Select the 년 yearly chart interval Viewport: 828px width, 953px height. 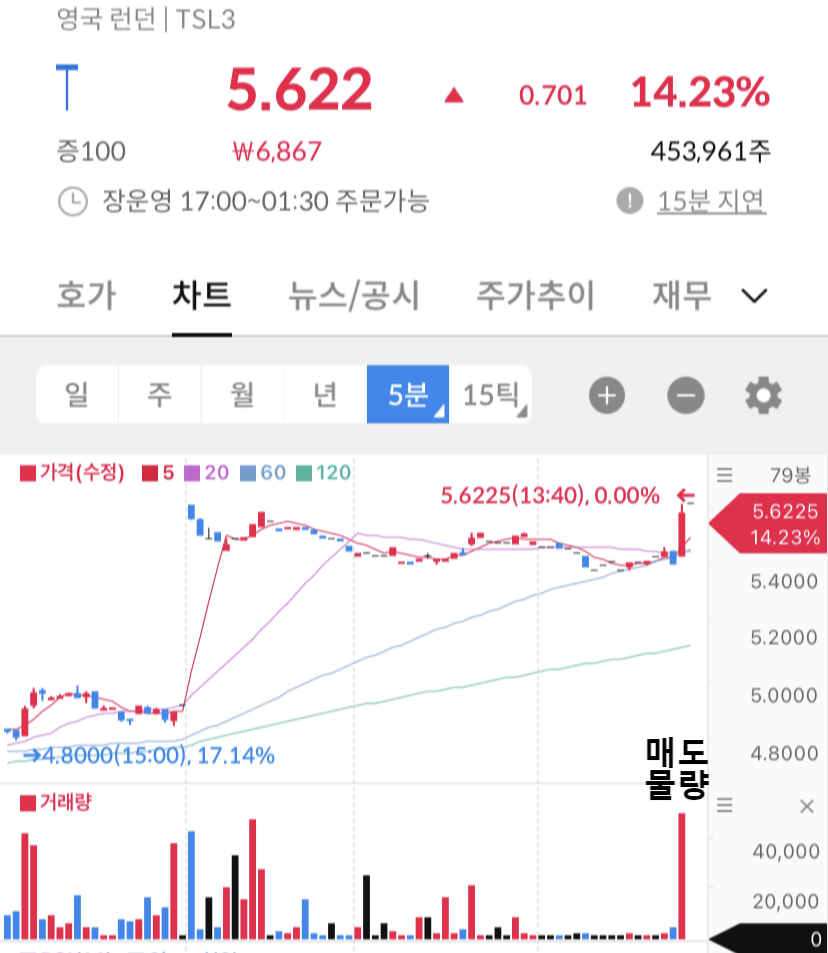(x=325, y=394)
